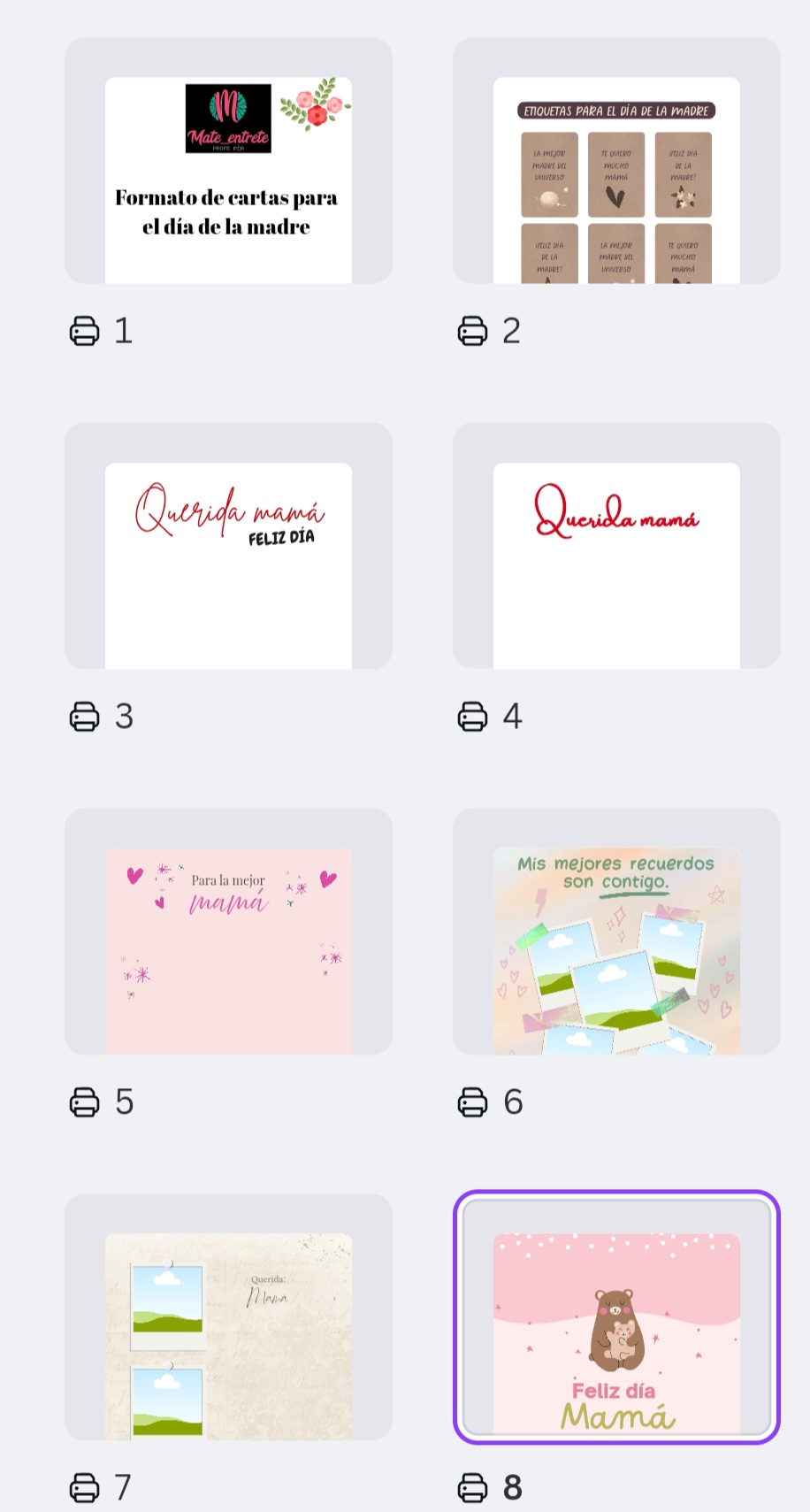The width and height of the screenshot is (810, 1512).
Task: Select page 3 Querida mamá Feliz Día
Action: point(228,546)
